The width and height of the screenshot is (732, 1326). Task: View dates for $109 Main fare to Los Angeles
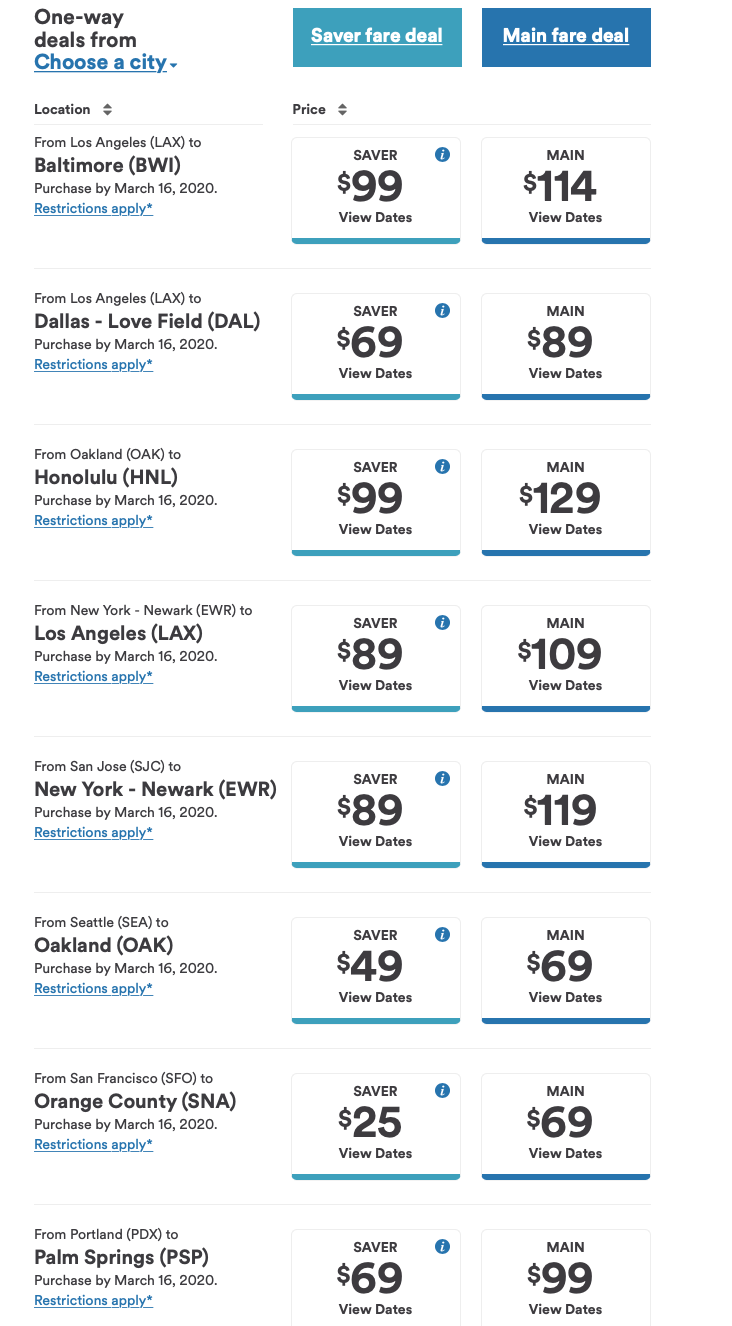(x=565, y=685)
